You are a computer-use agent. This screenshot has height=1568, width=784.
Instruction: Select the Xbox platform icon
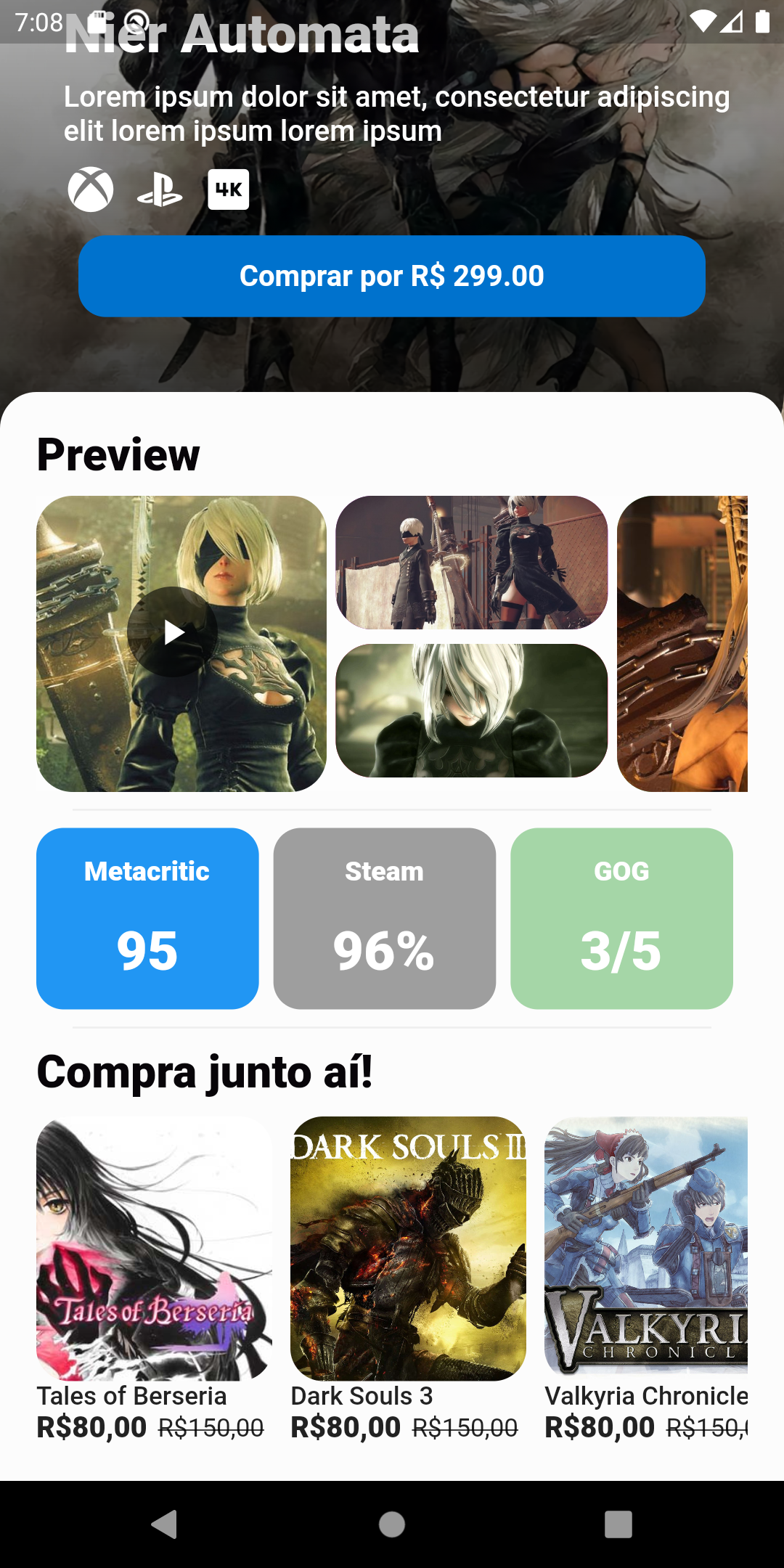pos(90,190)
